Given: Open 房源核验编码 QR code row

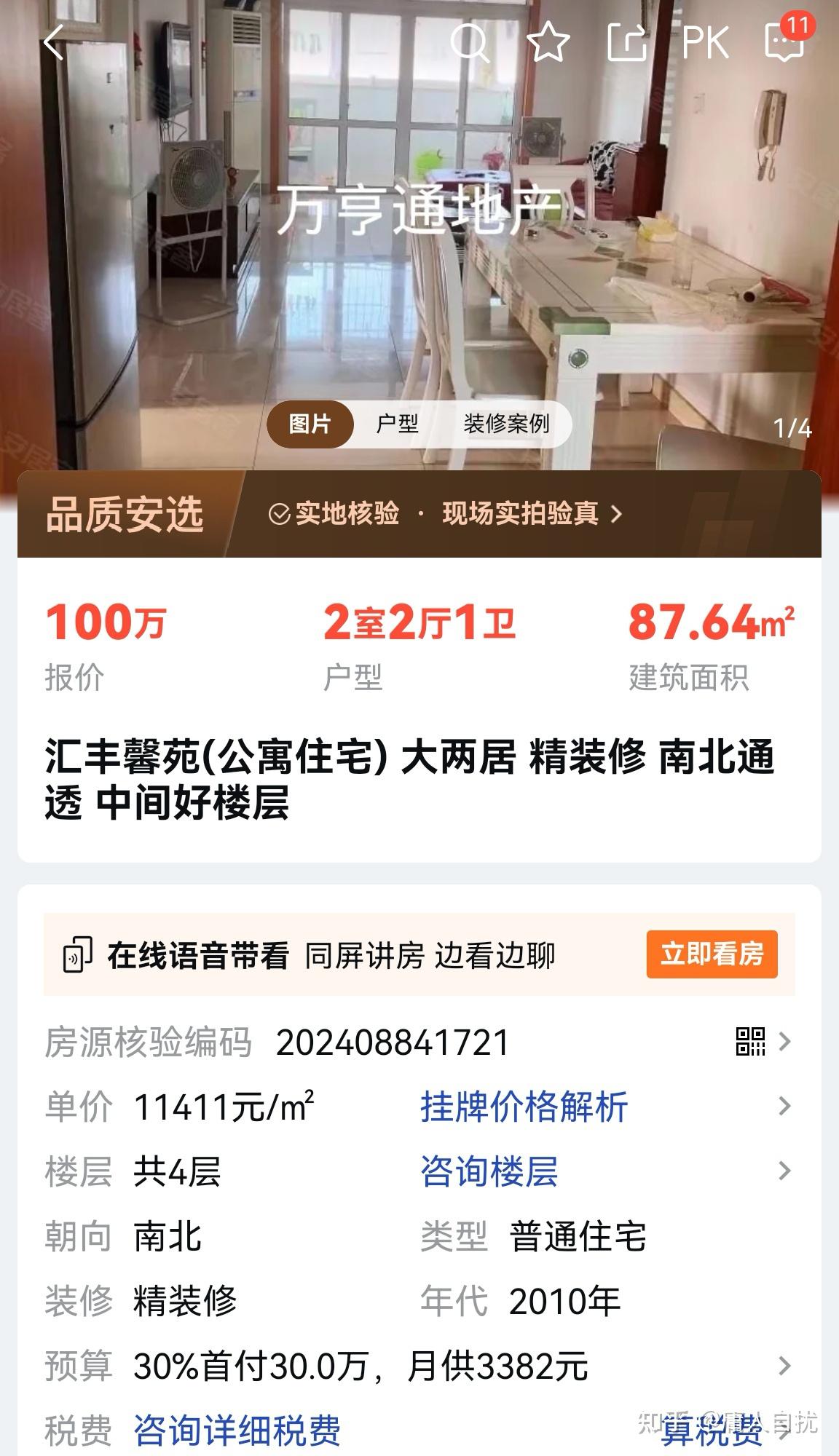Looking at the screenshot, I should (x=762, y=1042).
